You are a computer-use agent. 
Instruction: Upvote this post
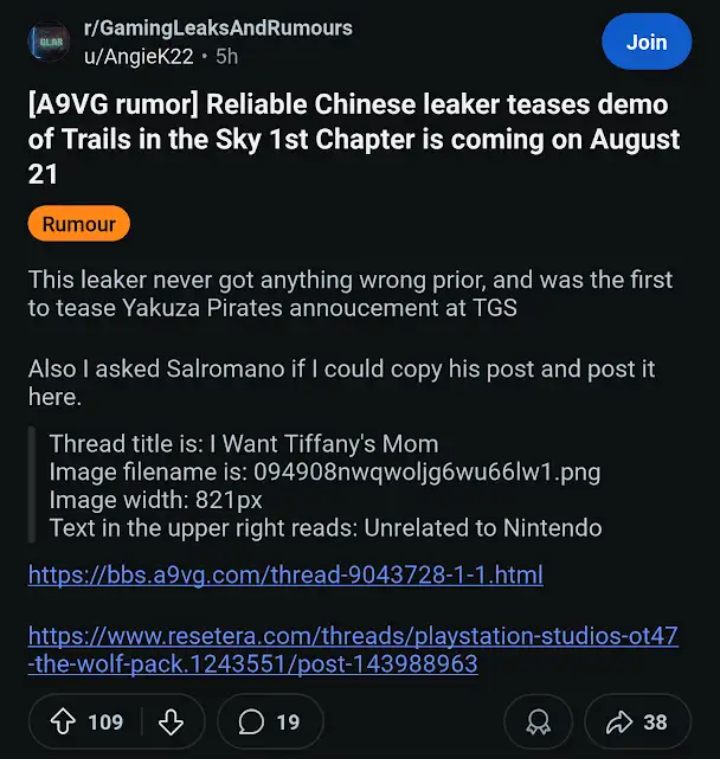63,722
